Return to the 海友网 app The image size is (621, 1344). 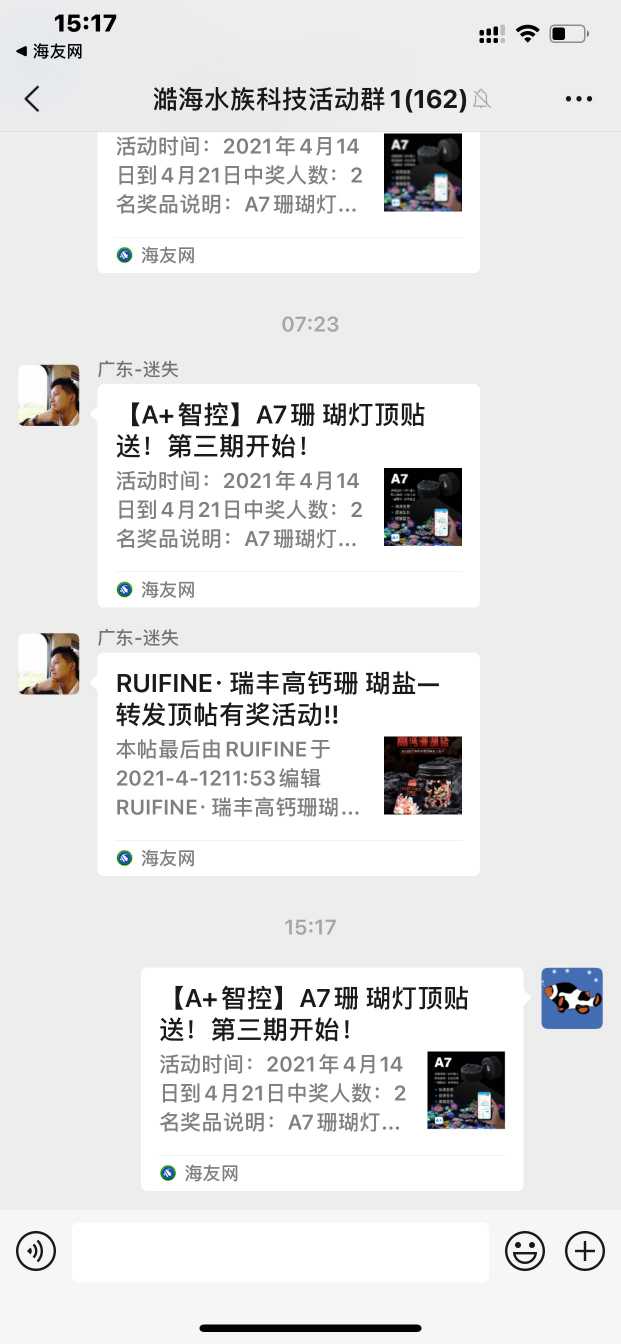point(49,51)
